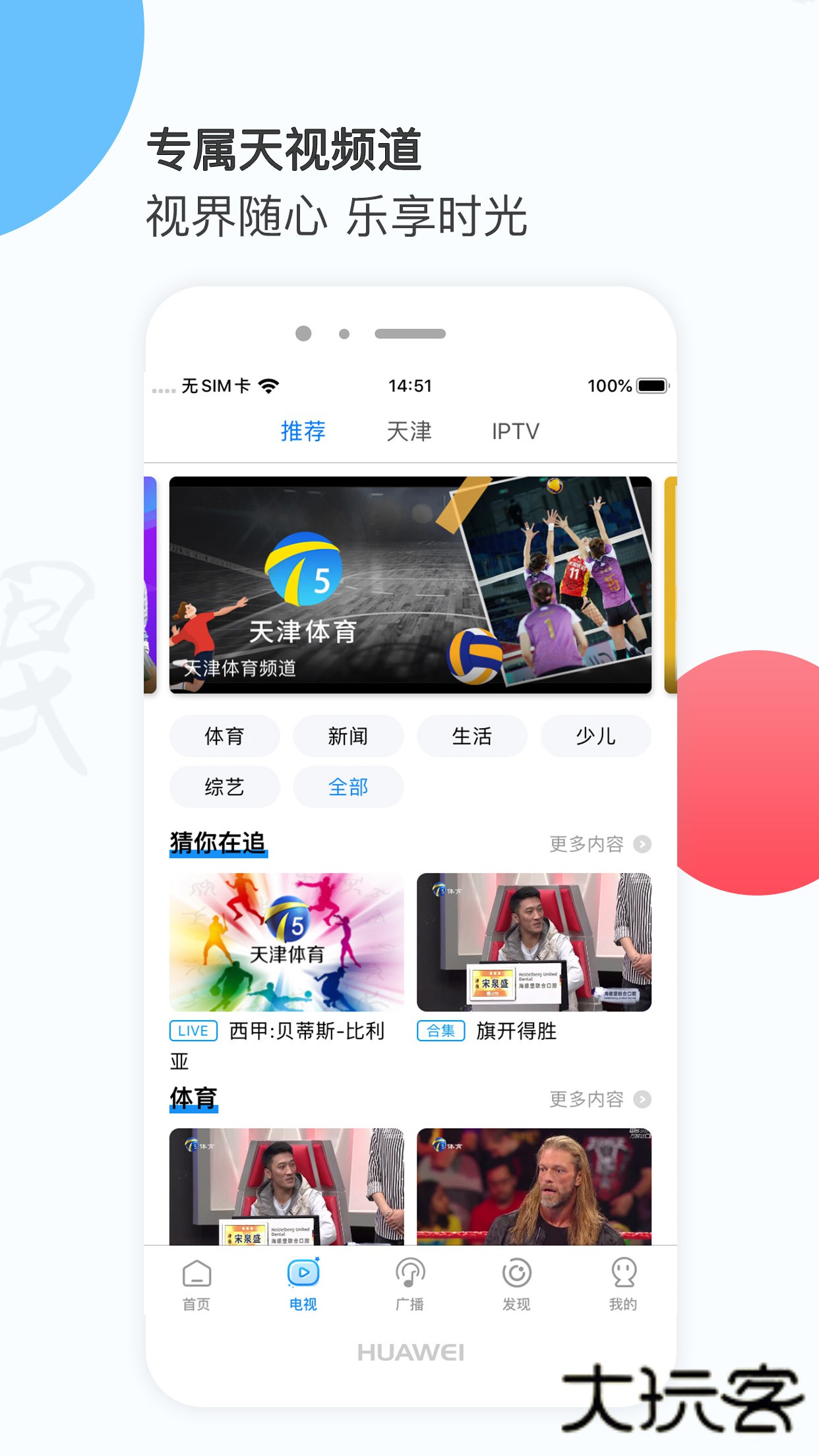This screenshot has width=819, height=1456.
Task: Enable the 少儿 category filter
Action: click(595, 737)
